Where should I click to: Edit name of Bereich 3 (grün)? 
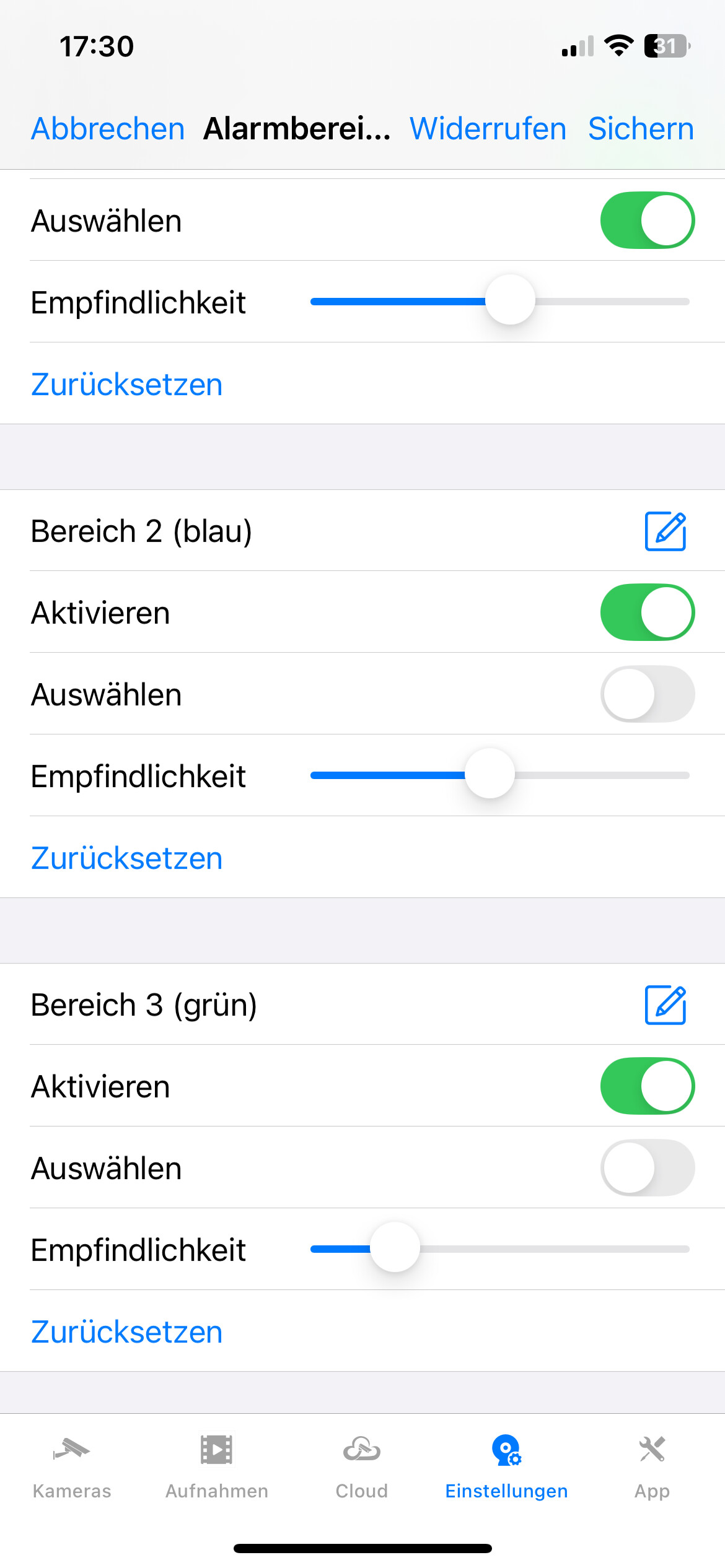[666, 1004]
